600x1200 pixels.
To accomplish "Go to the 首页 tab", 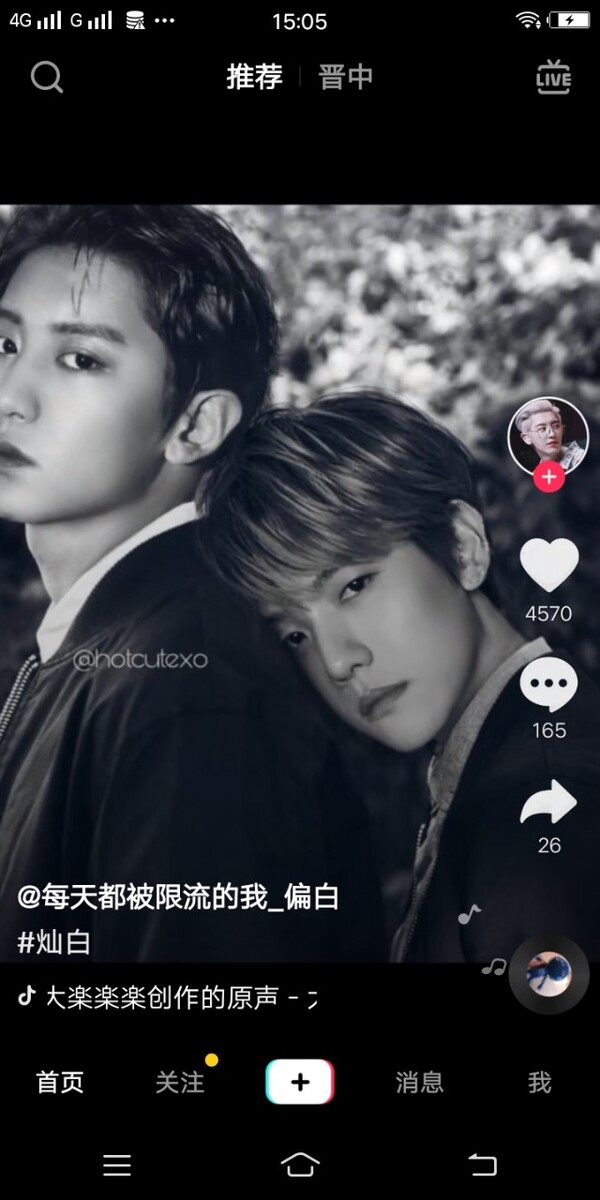I will [60, 1082].
